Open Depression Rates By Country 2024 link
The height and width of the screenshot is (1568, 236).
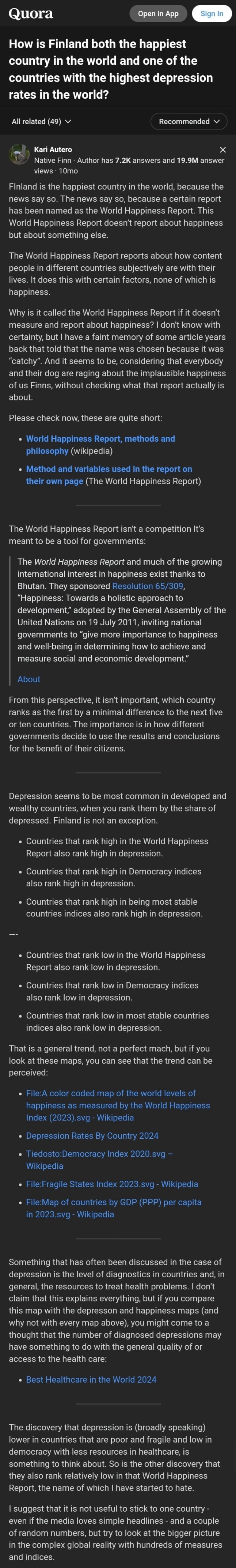[x=92, y=1136]
